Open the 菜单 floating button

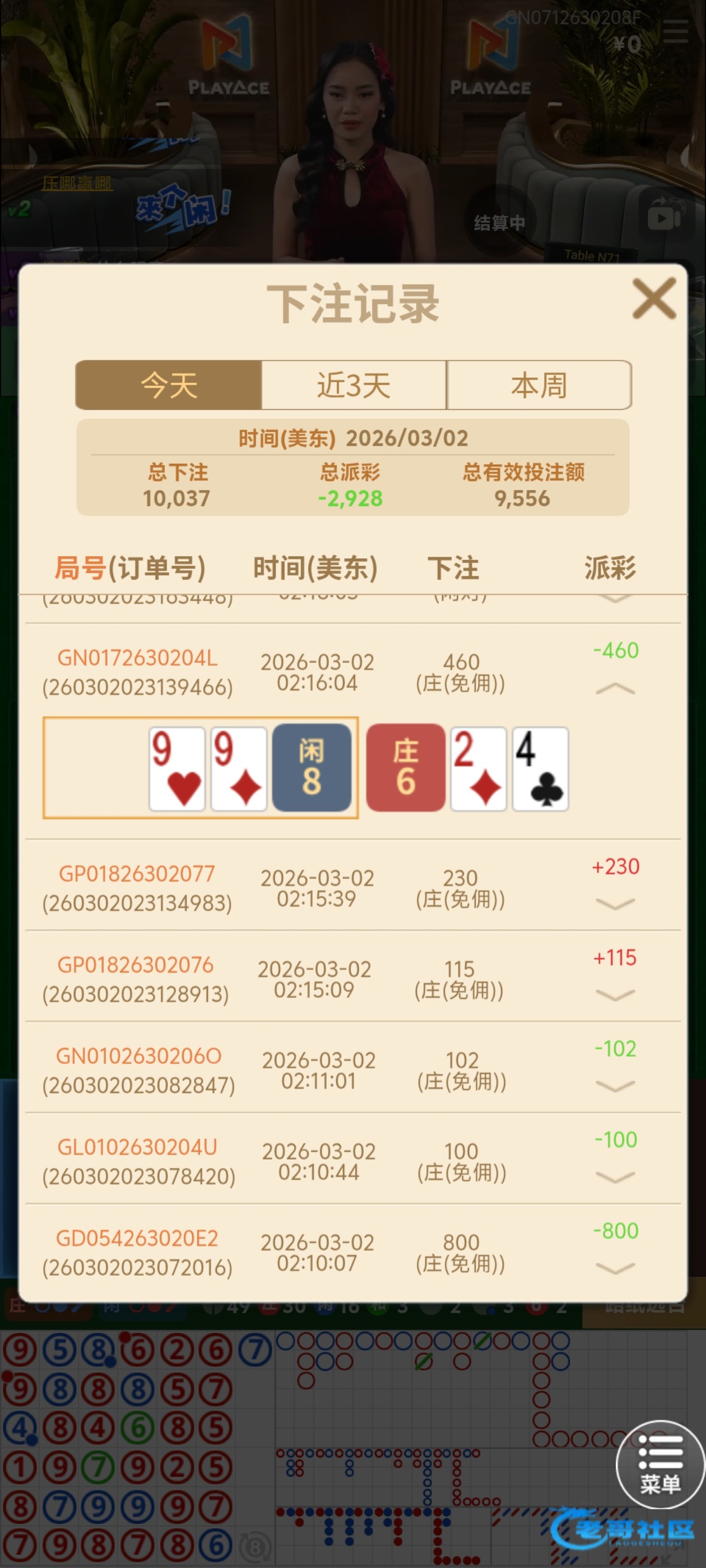(x=659, y=1465)
